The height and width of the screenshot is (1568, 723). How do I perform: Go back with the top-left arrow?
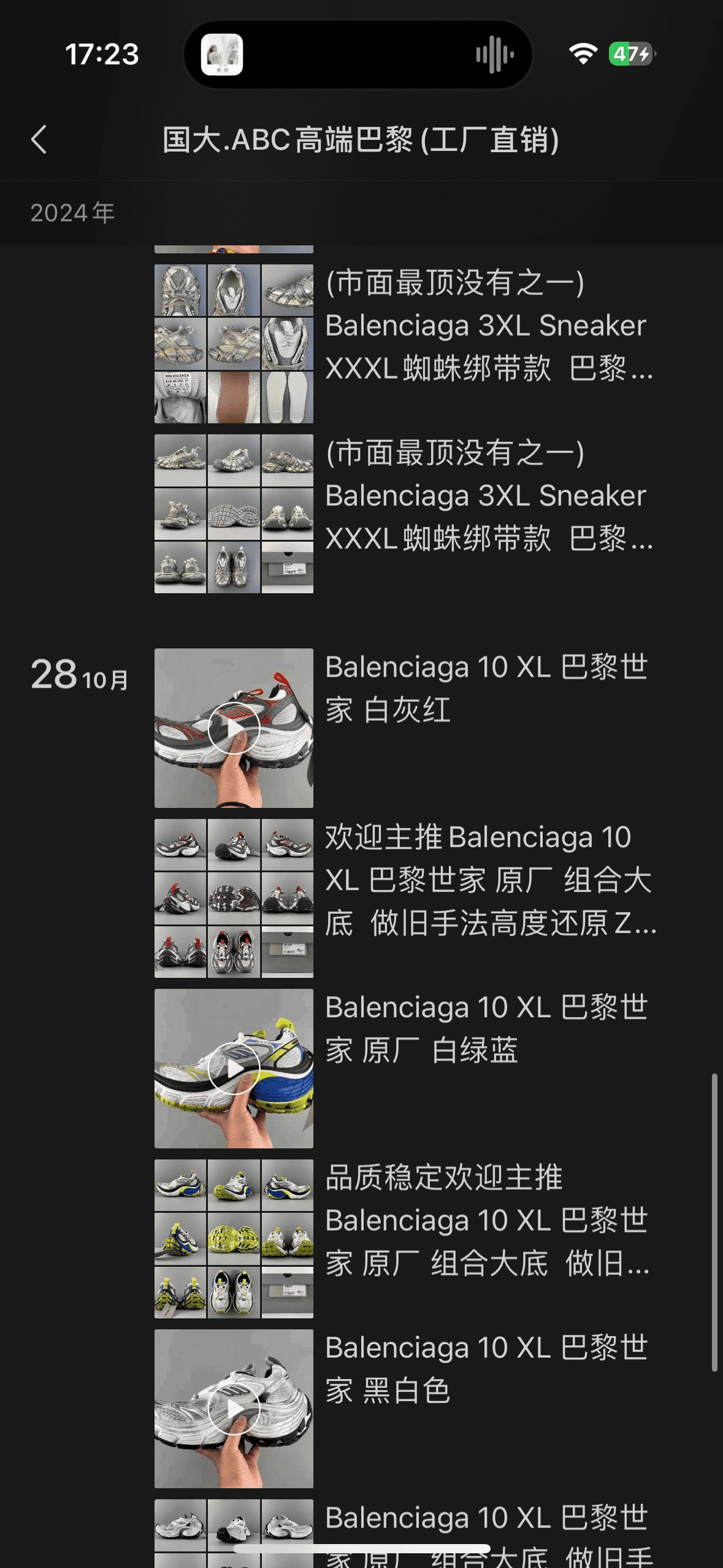(x=39, y=139)
